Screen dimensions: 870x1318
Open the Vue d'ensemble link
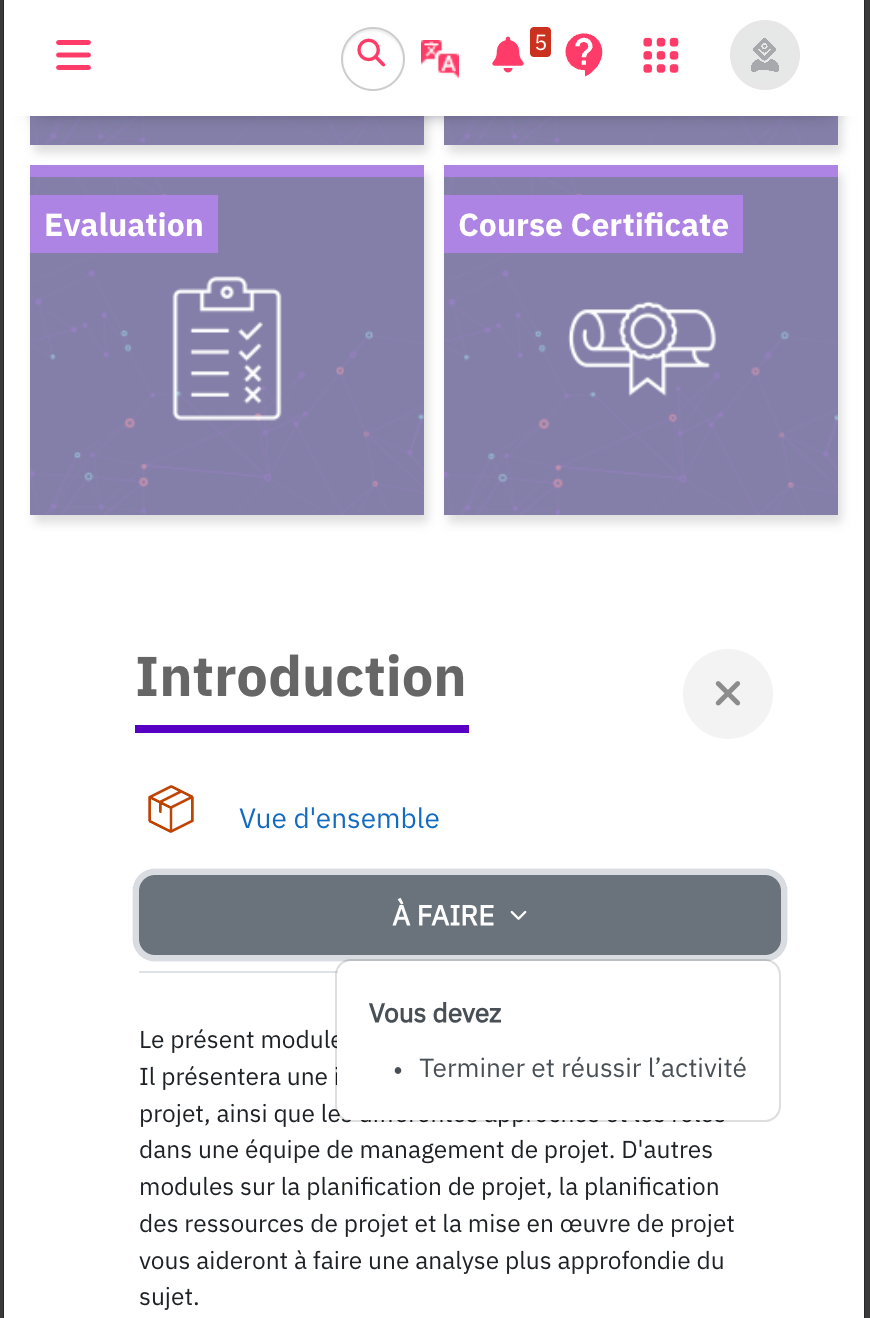point(339,818)
